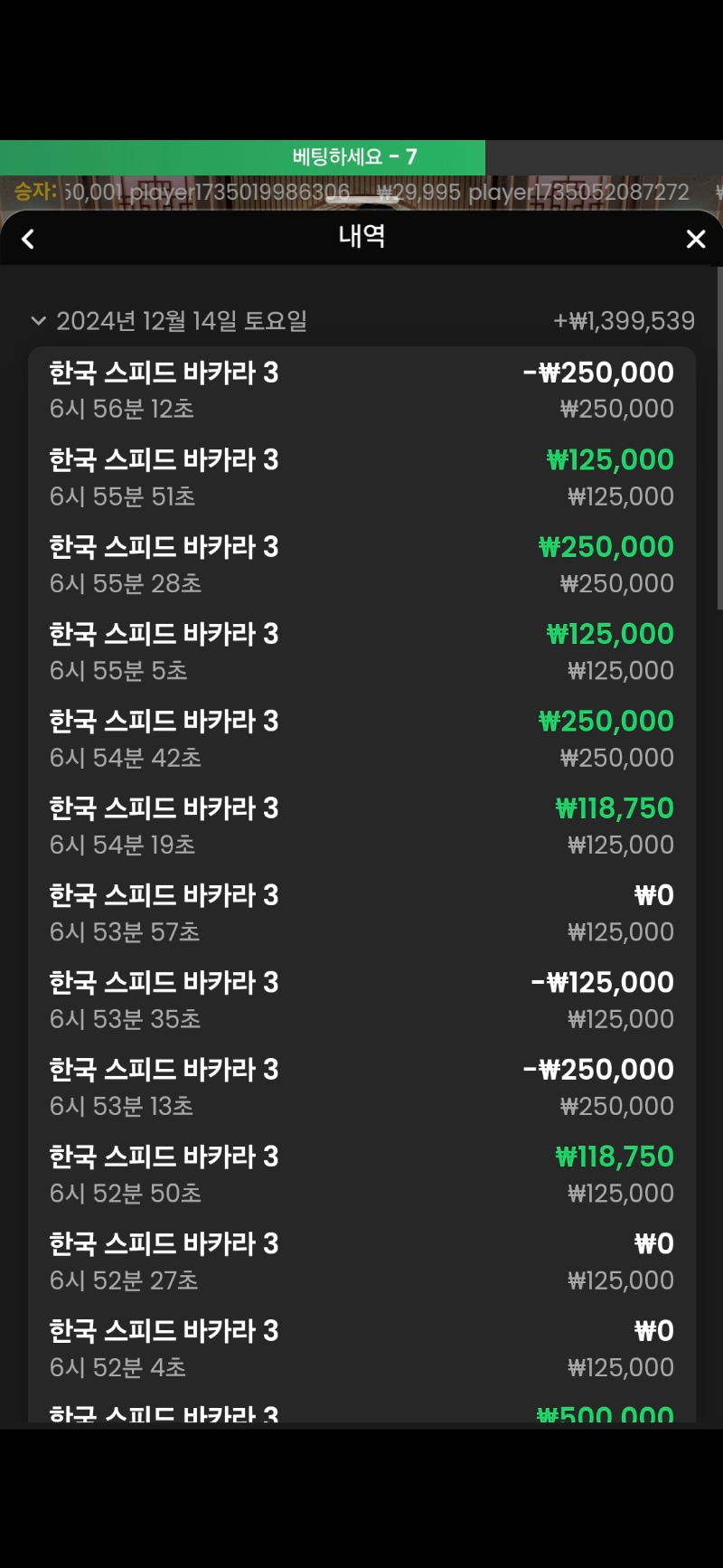Viewport: 723px width, 1568px height.
Task: Close the 내역 history panel
Action: 695,239
